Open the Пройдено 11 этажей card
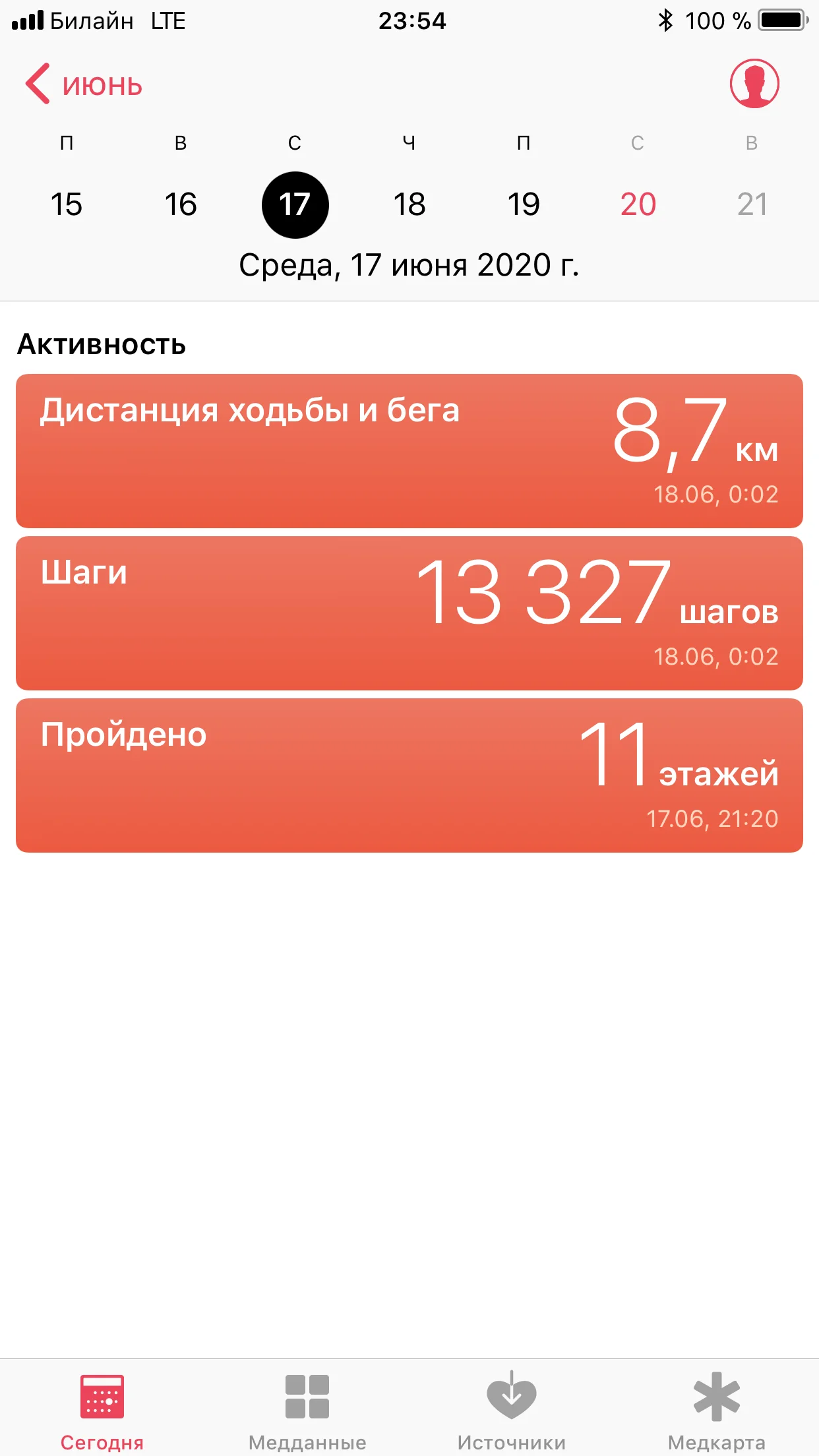Image resolution: width=819 pixels, height=1456 pixels. pyautogui.click(x=409, y=775)
